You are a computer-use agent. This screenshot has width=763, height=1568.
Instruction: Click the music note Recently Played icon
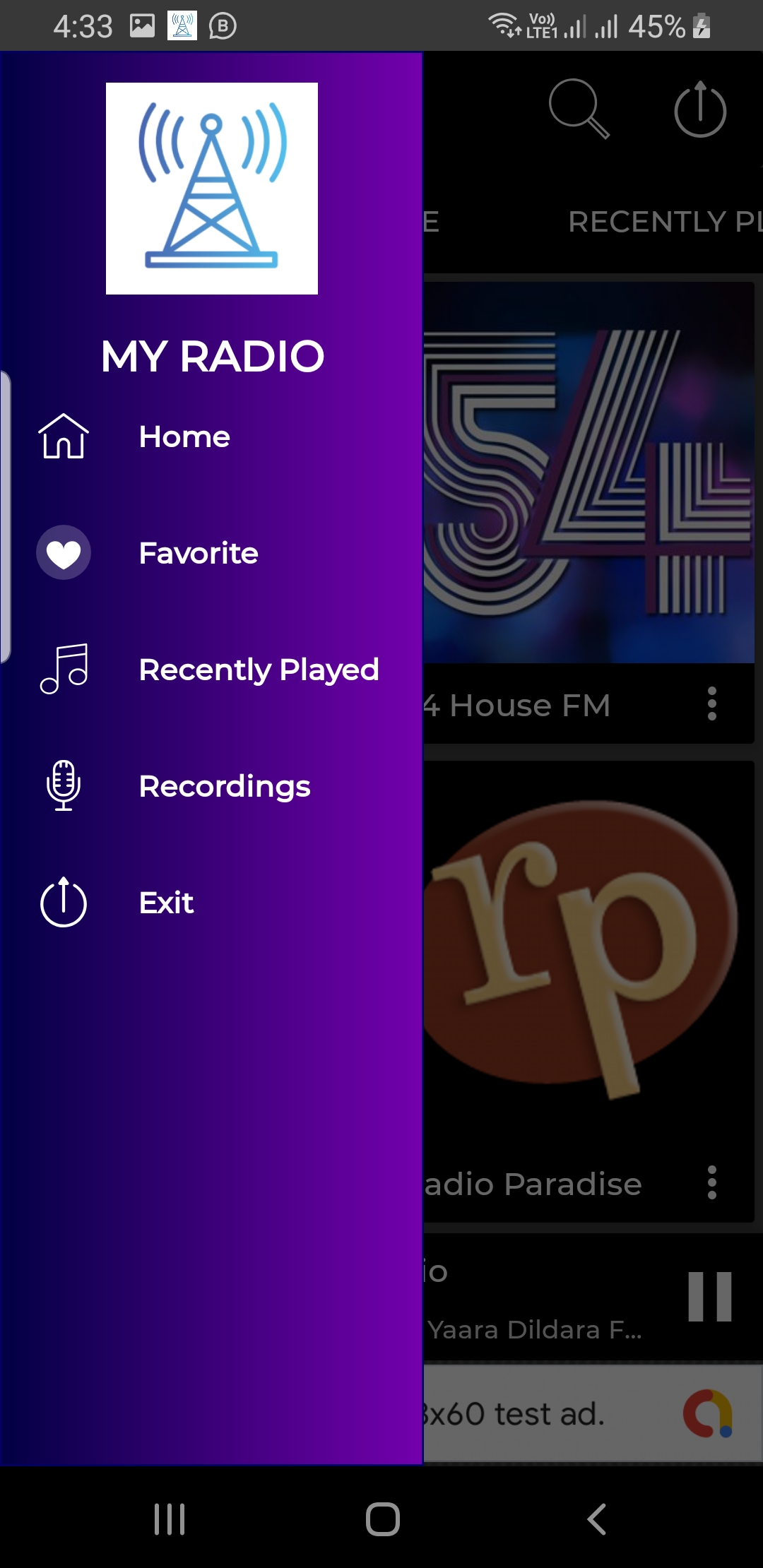(63, 670)
